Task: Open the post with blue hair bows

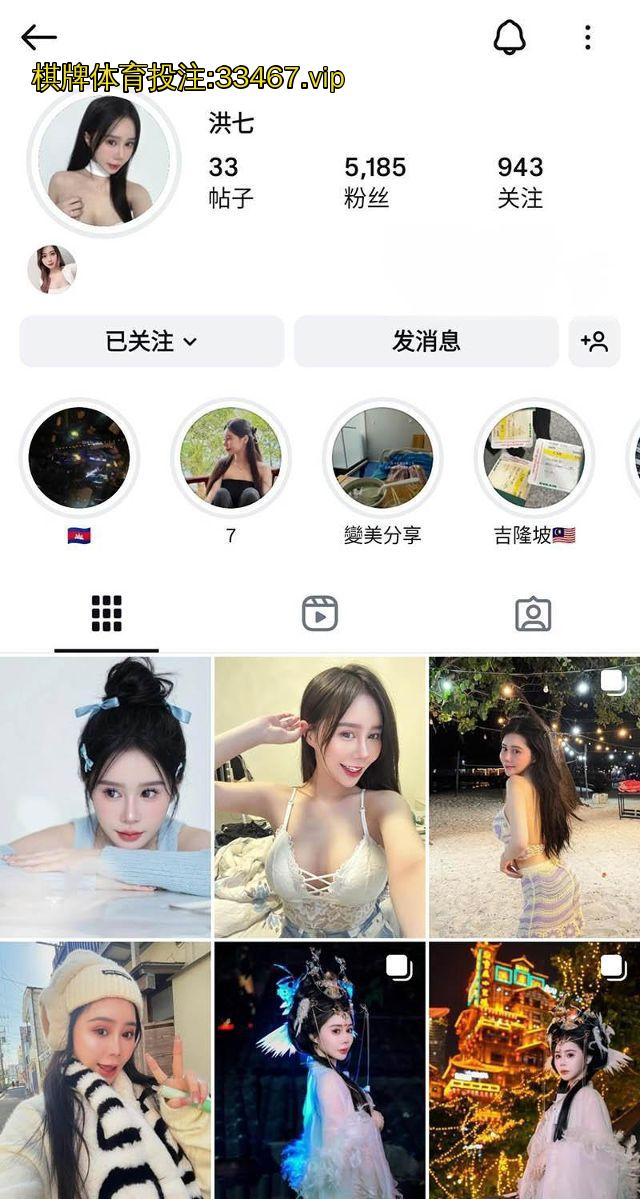Action: tap(105, 797)
